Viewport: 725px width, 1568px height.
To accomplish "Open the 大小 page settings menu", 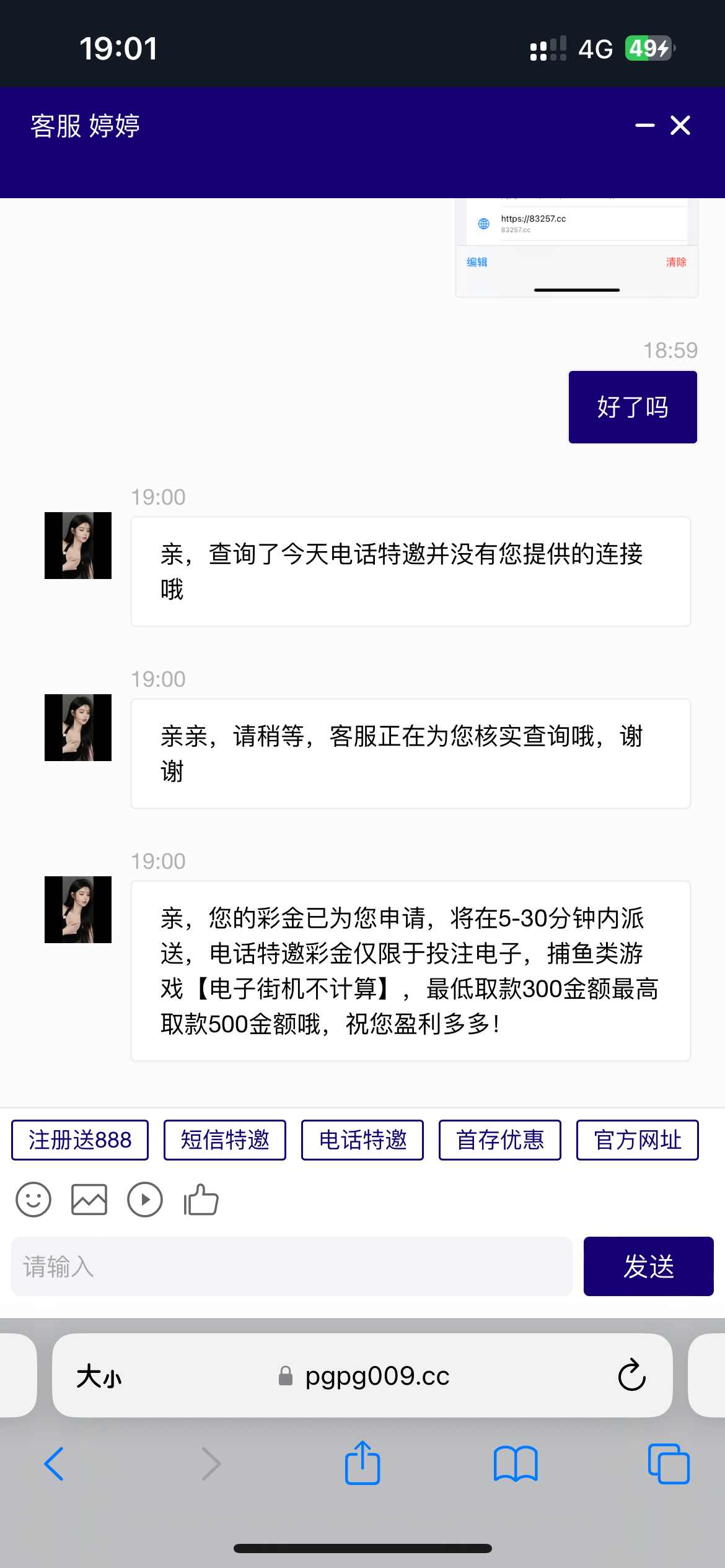I will [x=99, y=1376].
